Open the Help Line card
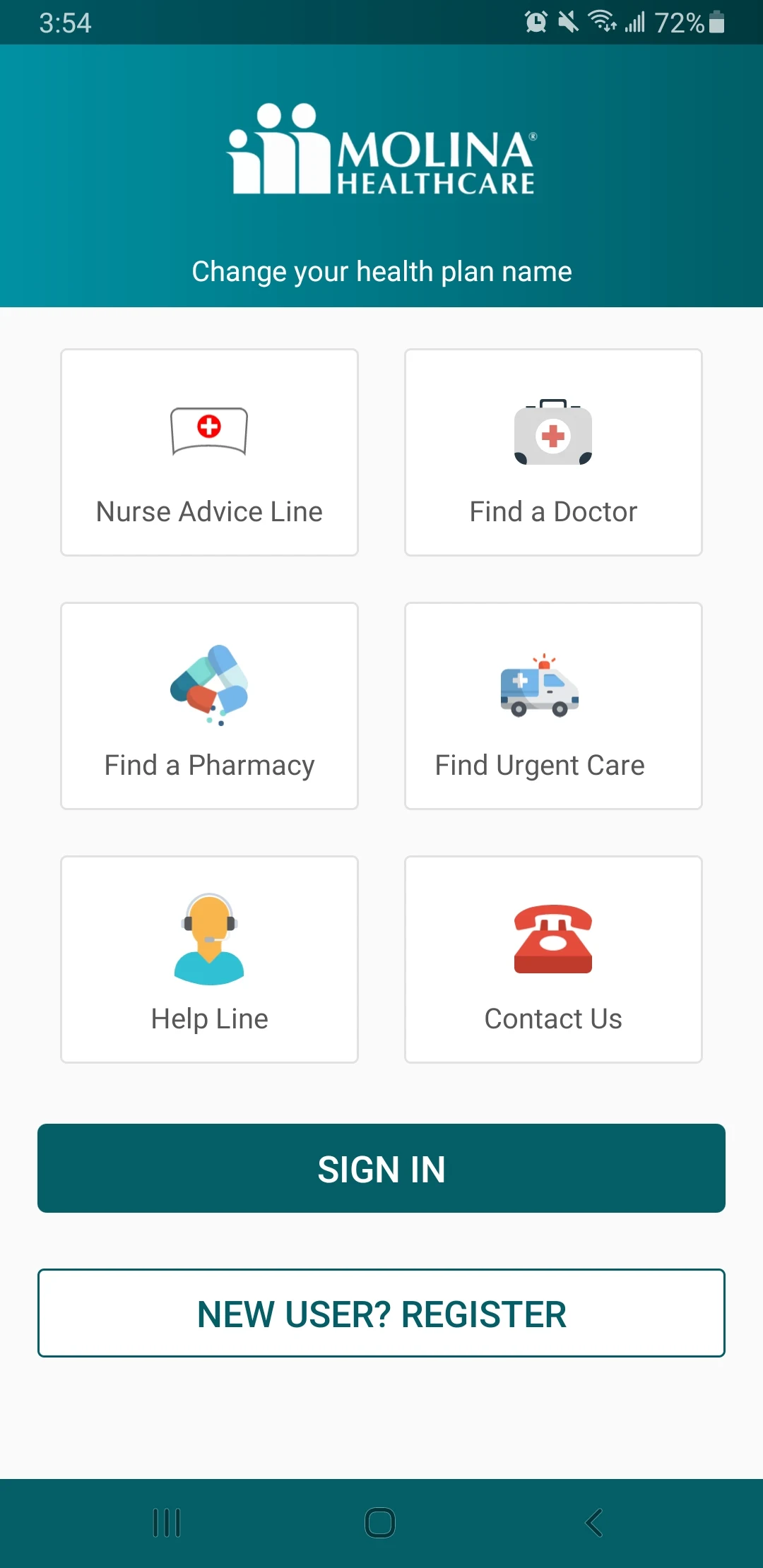 [209, 960]
